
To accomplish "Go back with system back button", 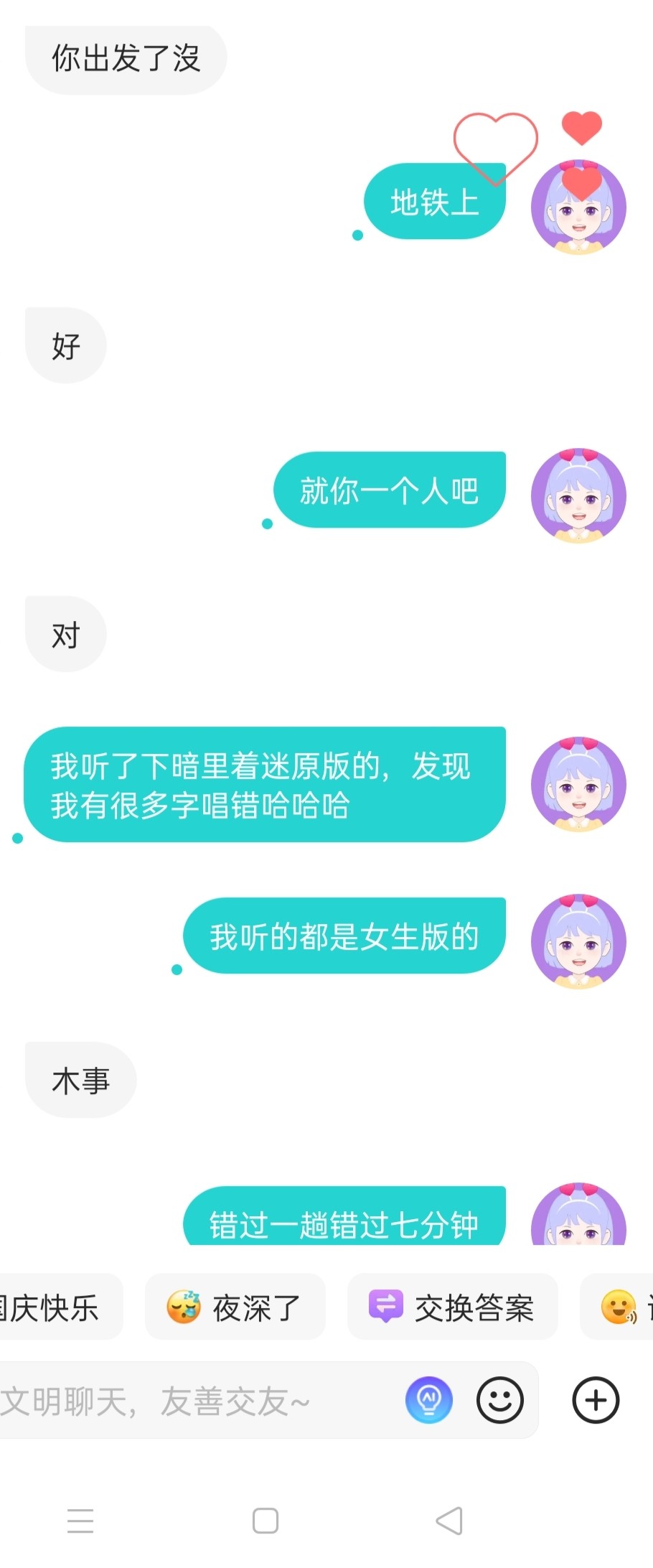I will point(449,1520).
